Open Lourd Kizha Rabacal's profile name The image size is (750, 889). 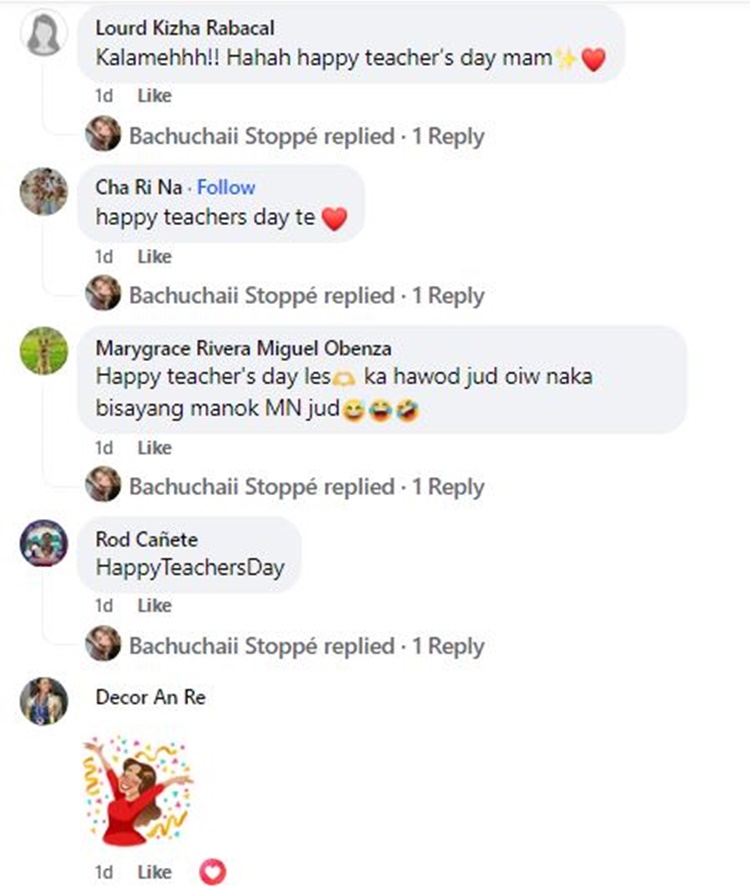[x=184, y=28]
